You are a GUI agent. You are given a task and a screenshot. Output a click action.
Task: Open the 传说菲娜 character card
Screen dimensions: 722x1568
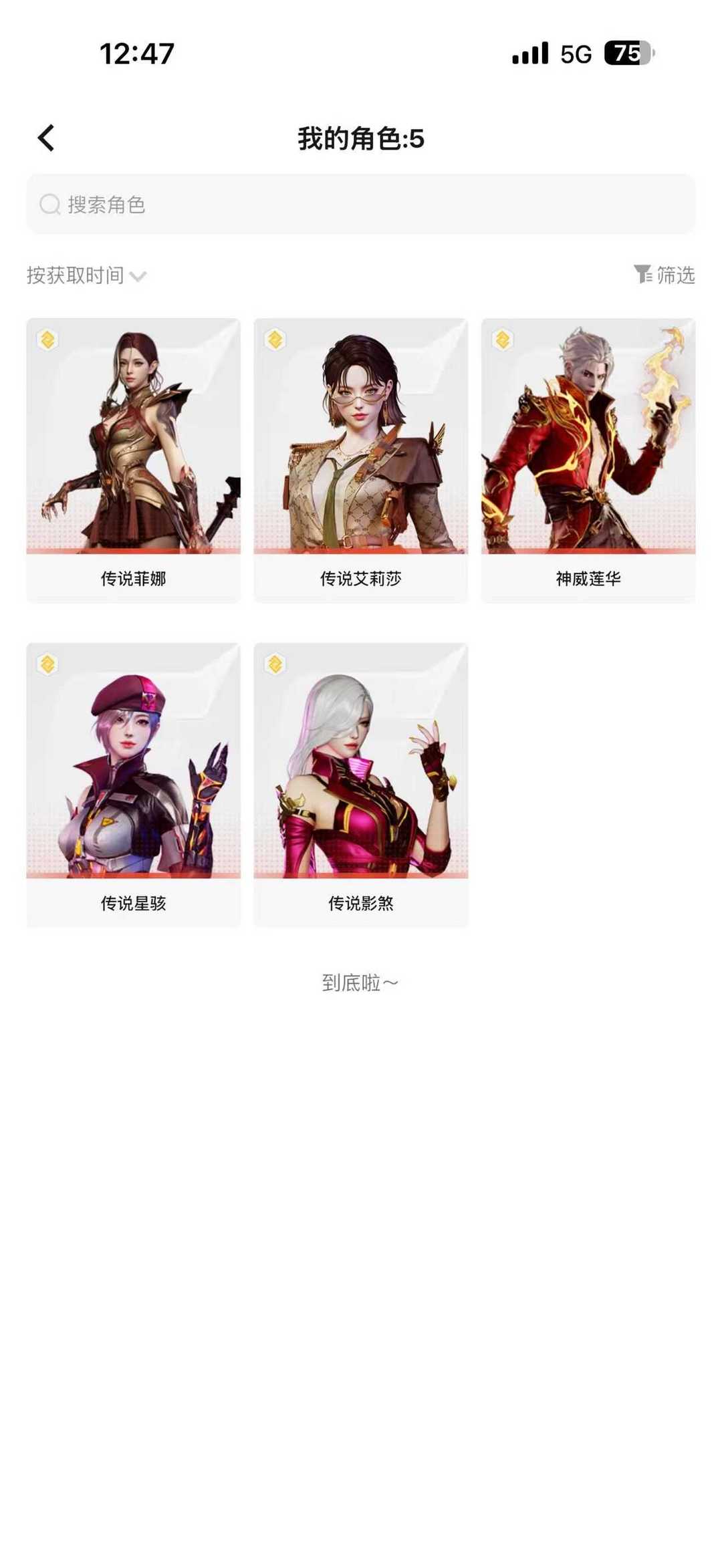(134, 461)
